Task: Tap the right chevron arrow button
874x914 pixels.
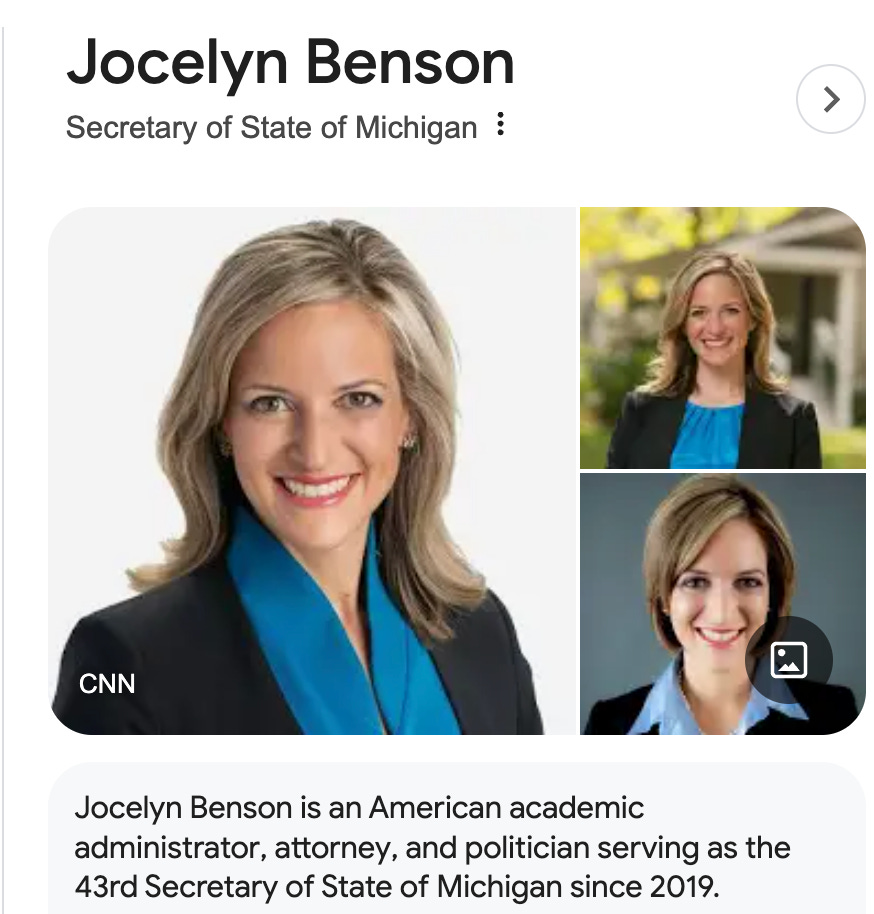Action: [830, 99]
